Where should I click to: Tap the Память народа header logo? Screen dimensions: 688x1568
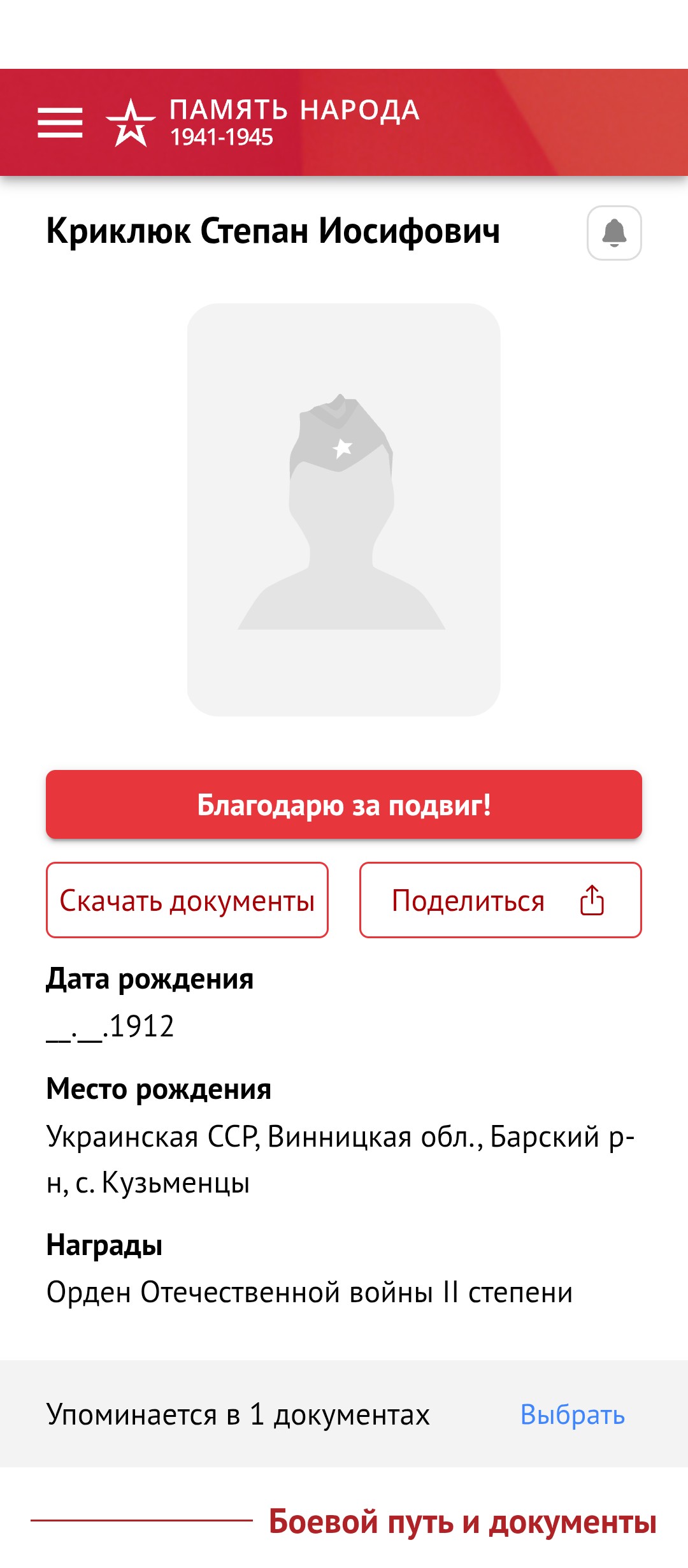point(262,122)
